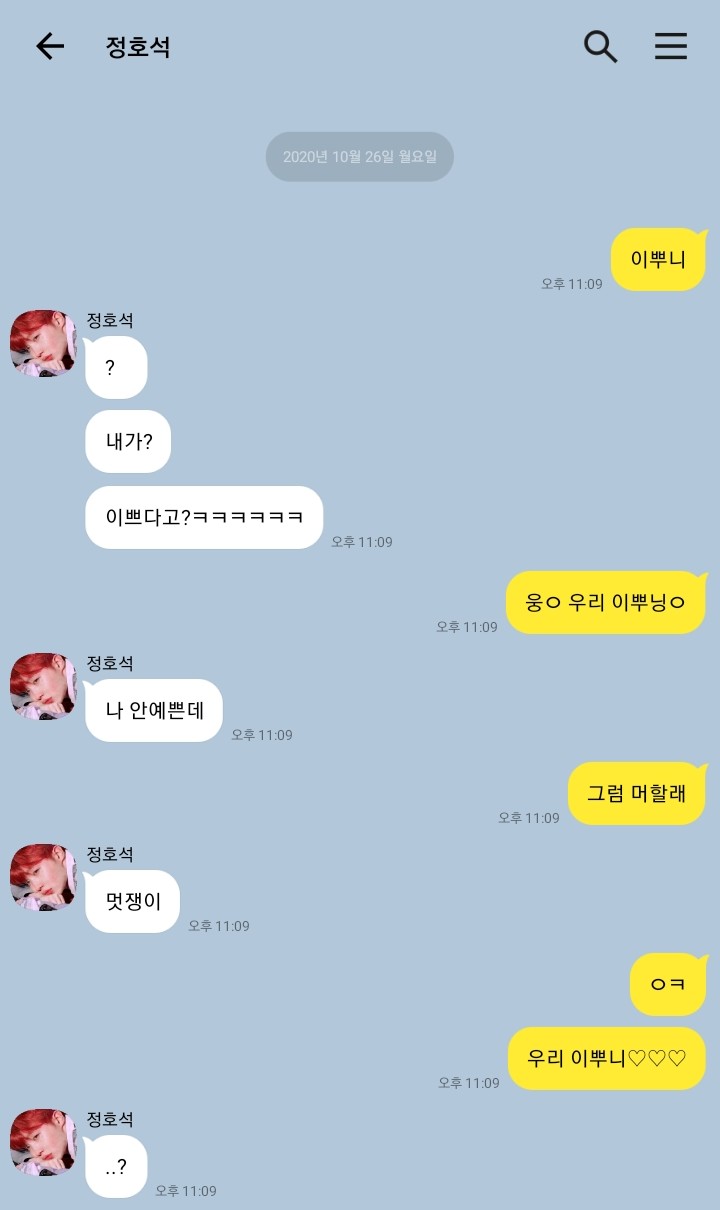The width and height of the screenshot is (720, 1210).
Task: Go back from the 정호석 chat
Action: click(x=49, y=46)
